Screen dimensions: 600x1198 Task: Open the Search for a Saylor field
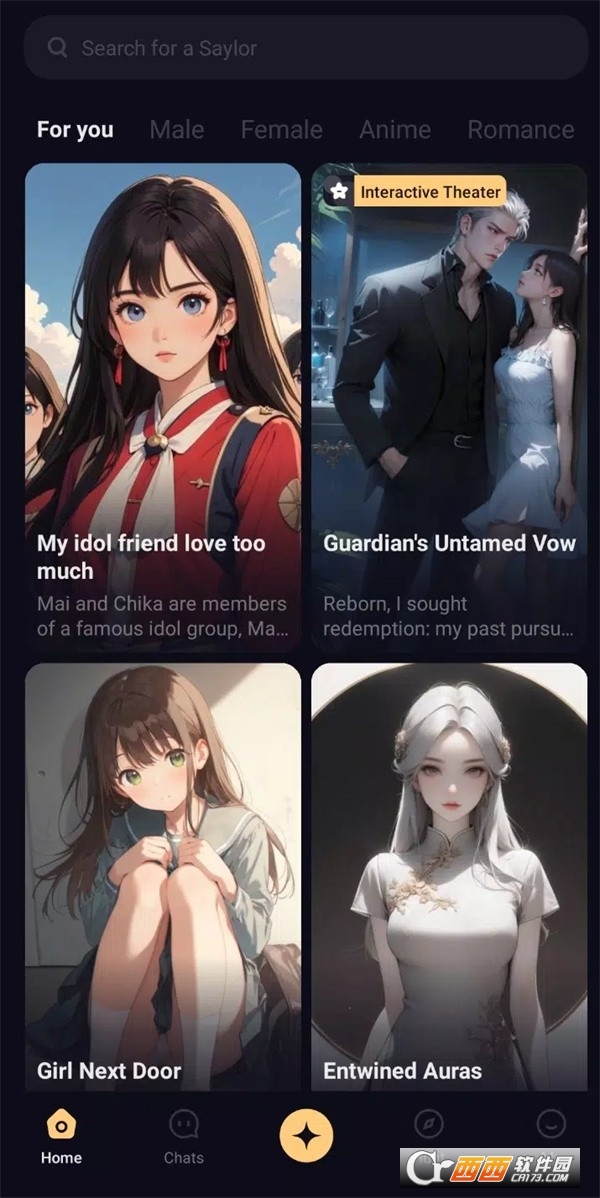tap(305, 48)
